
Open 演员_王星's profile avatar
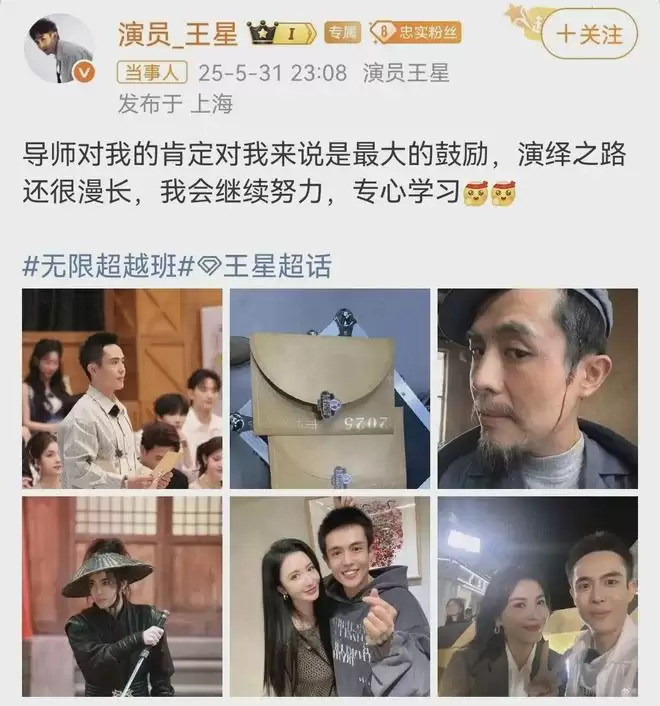point(58,48)
